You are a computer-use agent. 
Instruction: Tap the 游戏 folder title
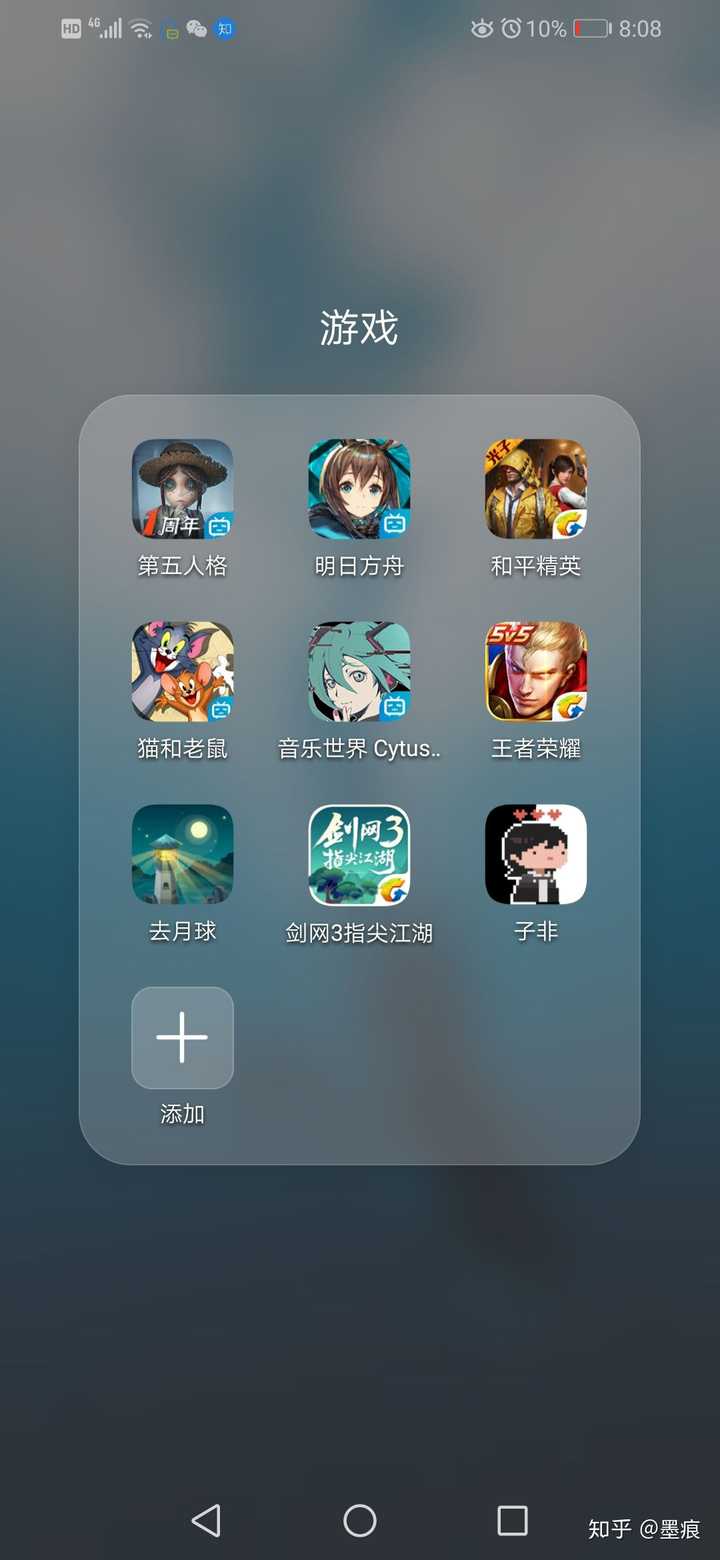(359, 328)
